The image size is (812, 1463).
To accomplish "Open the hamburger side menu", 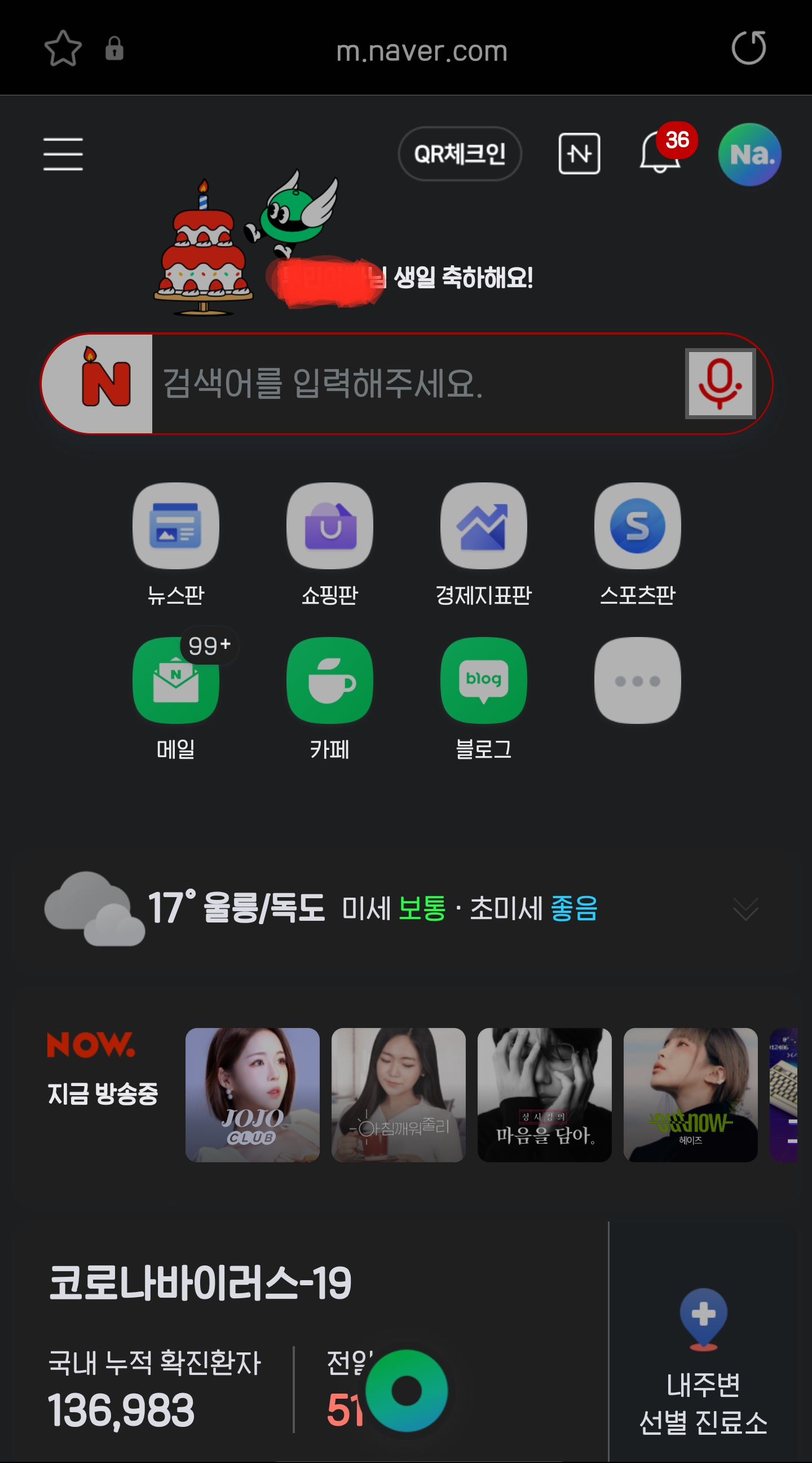I will (x=63, y=153).
